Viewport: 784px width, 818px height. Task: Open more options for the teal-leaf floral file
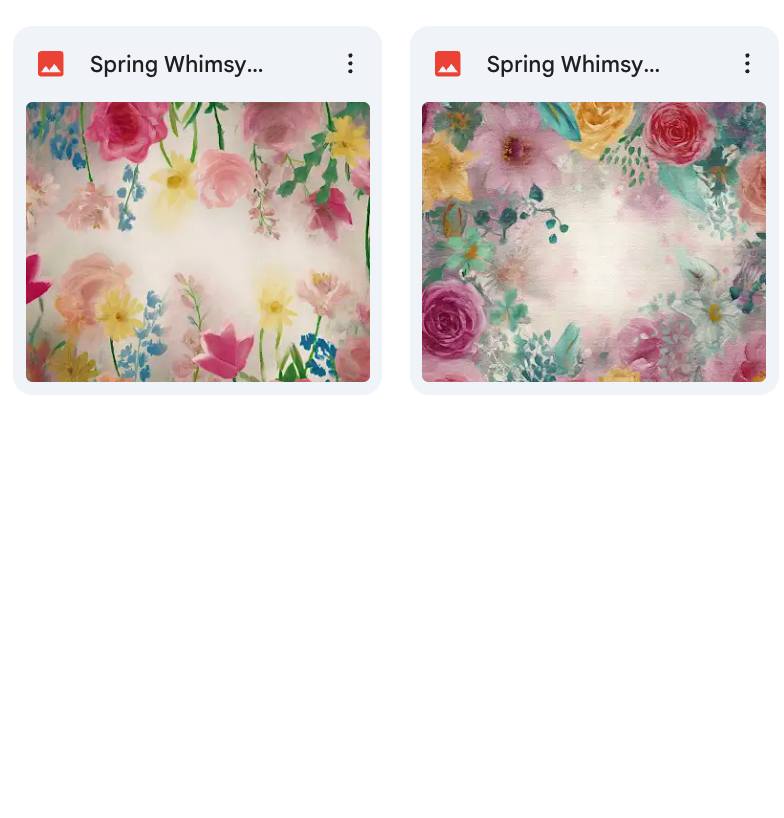pos(747,64)
